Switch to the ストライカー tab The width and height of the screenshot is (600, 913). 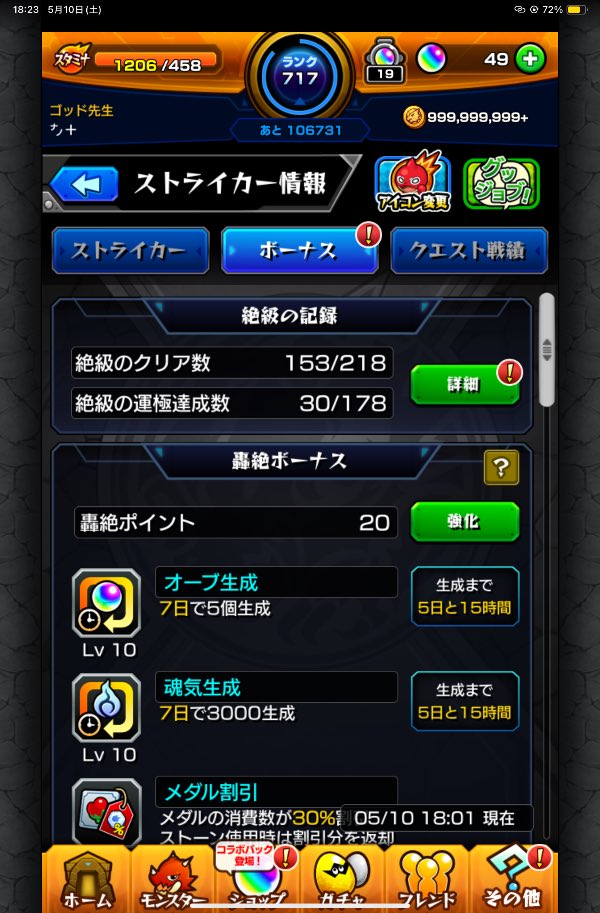[x=131, y=250]
